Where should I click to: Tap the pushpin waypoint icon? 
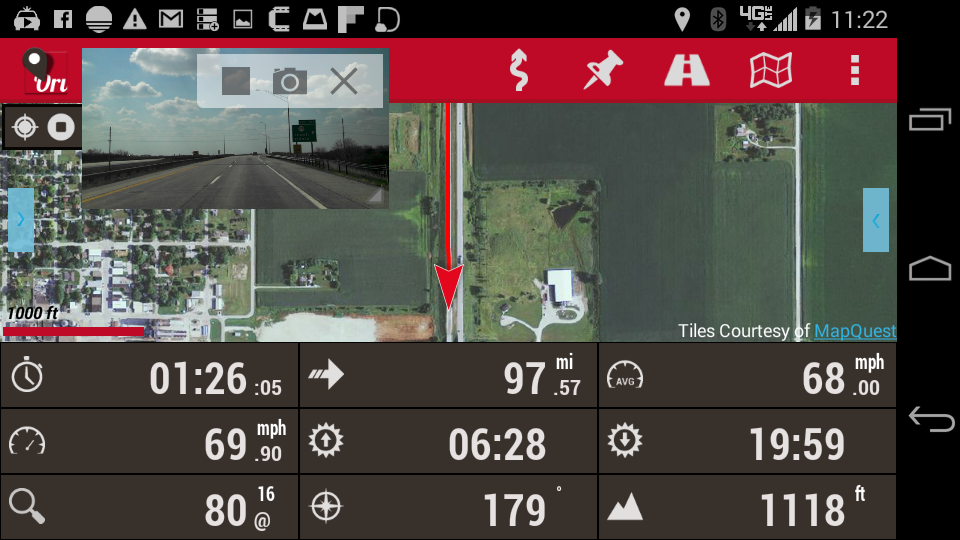pos(603,71)
